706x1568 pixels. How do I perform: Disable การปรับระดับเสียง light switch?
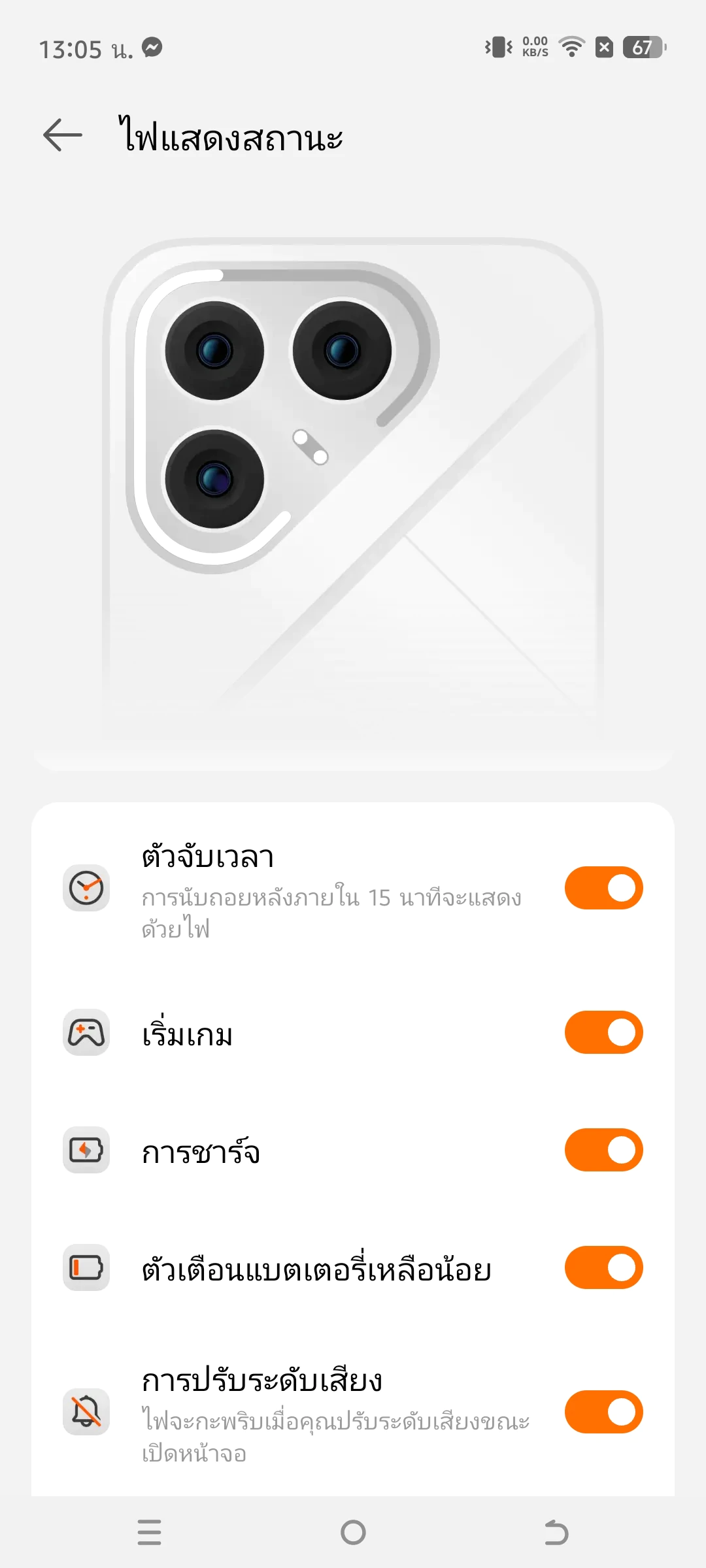pyautogui.click(x=603, y=1412)
